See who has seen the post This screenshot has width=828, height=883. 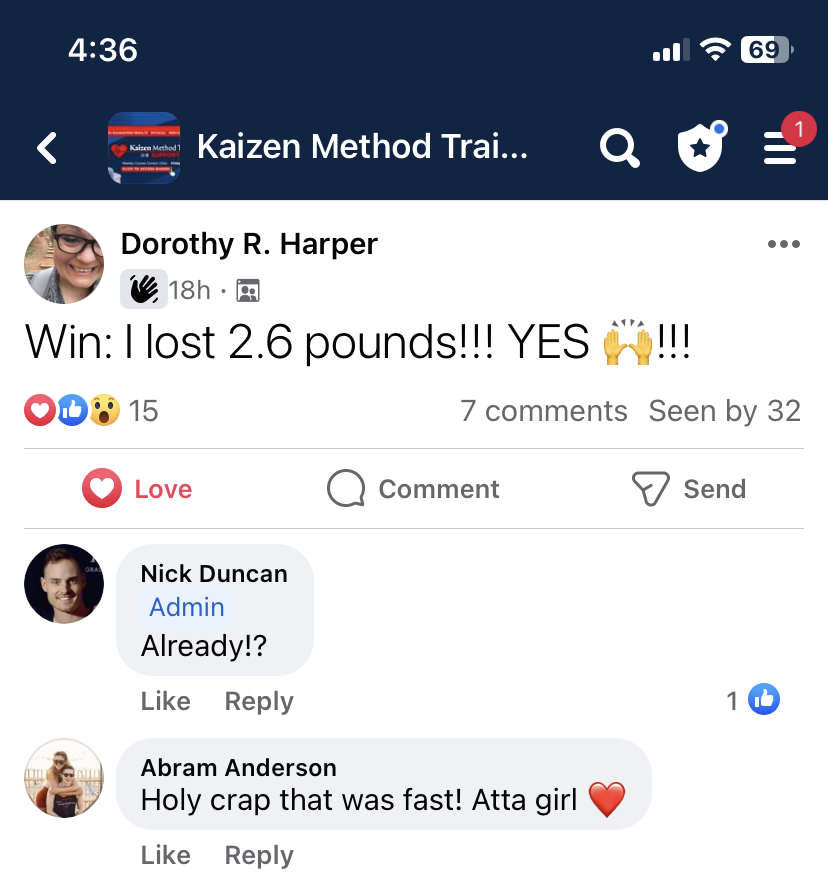(724, 411)
